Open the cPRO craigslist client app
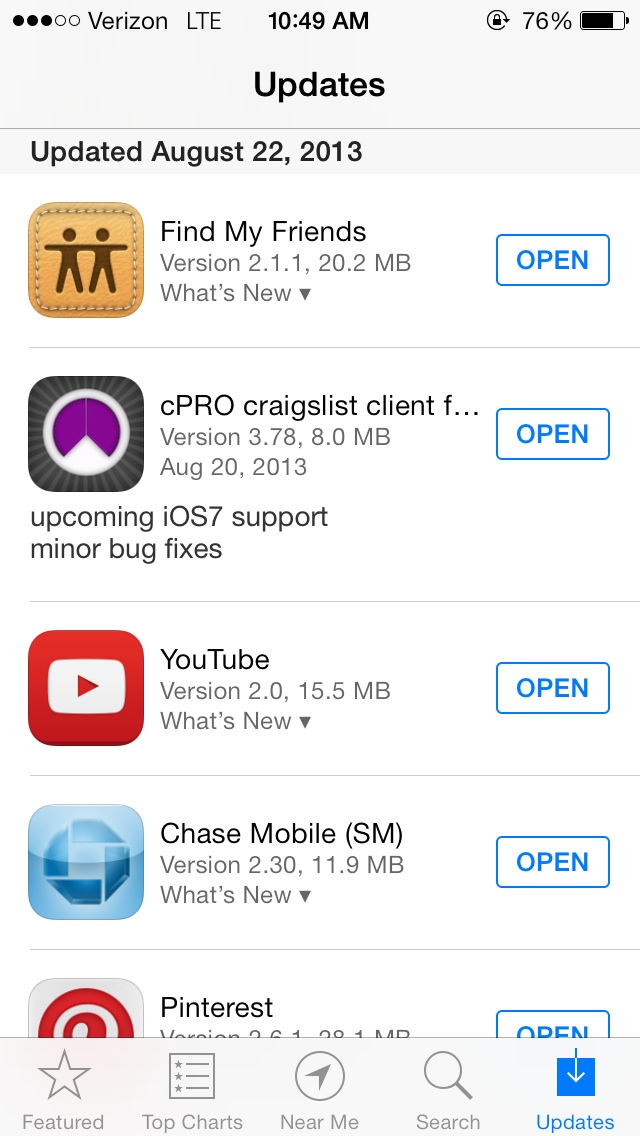Screen dimensions: 640x1136 coord(552,434)
